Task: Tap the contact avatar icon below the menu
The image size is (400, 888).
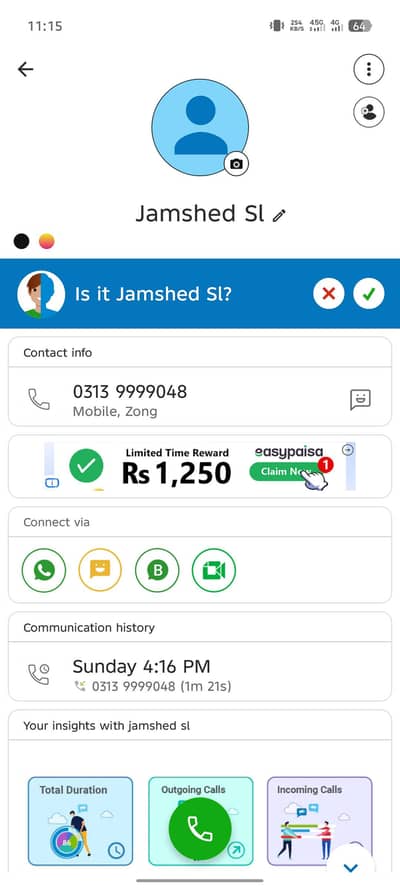Action: pyautogui.click(x=369, y=112)
